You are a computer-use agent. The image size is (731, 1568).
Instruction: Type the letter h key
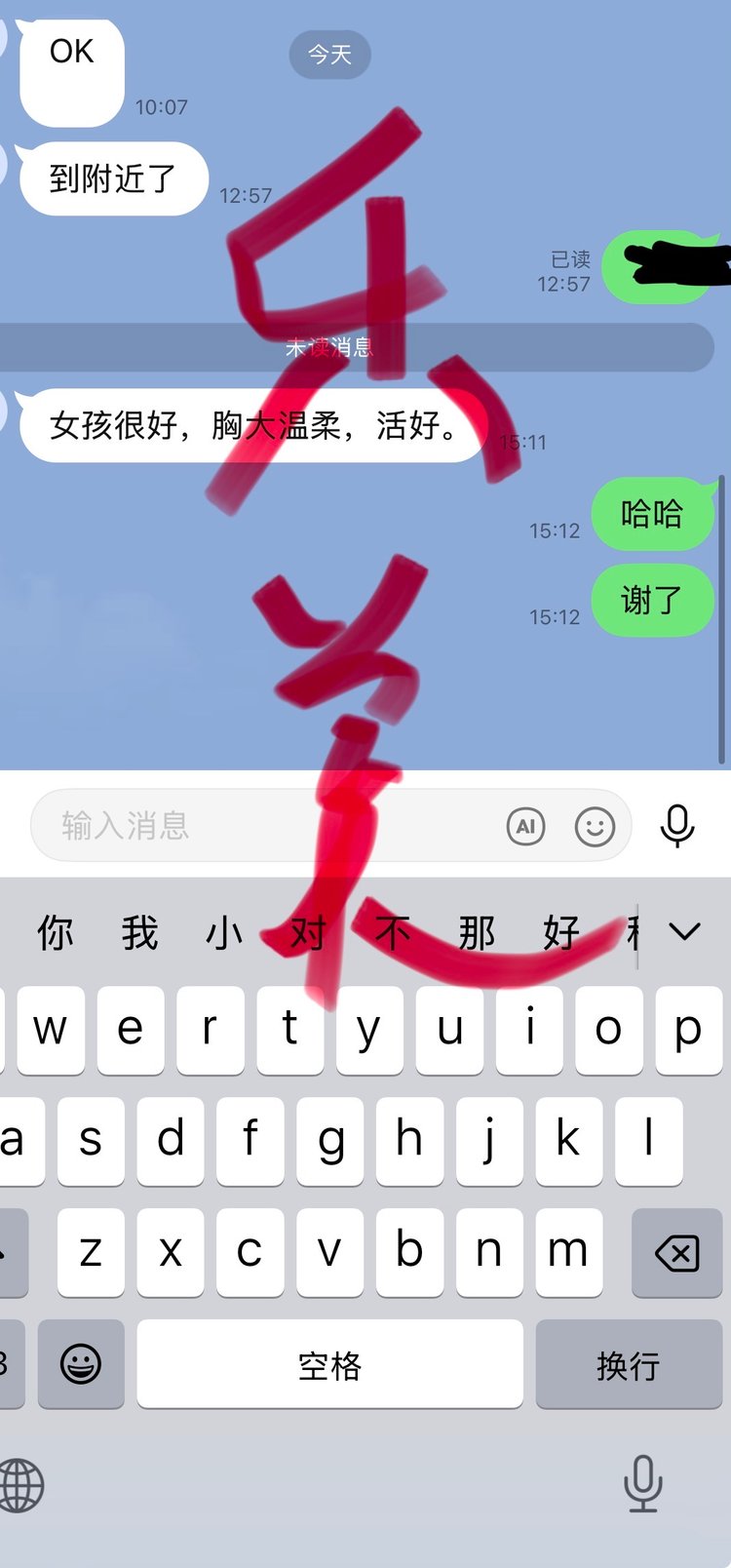[x=409, y=1140]
